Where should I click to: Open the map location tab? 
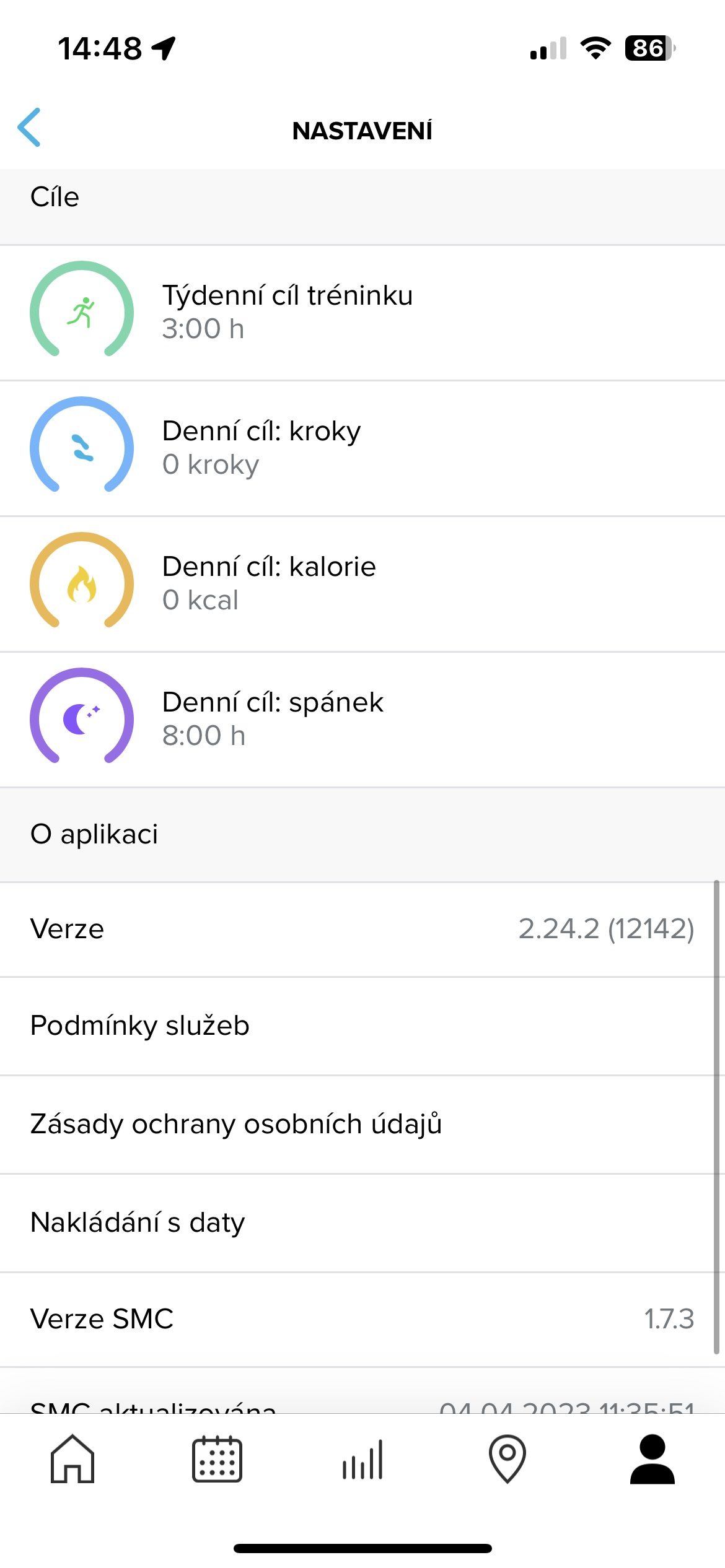(x=507, y=1459)
